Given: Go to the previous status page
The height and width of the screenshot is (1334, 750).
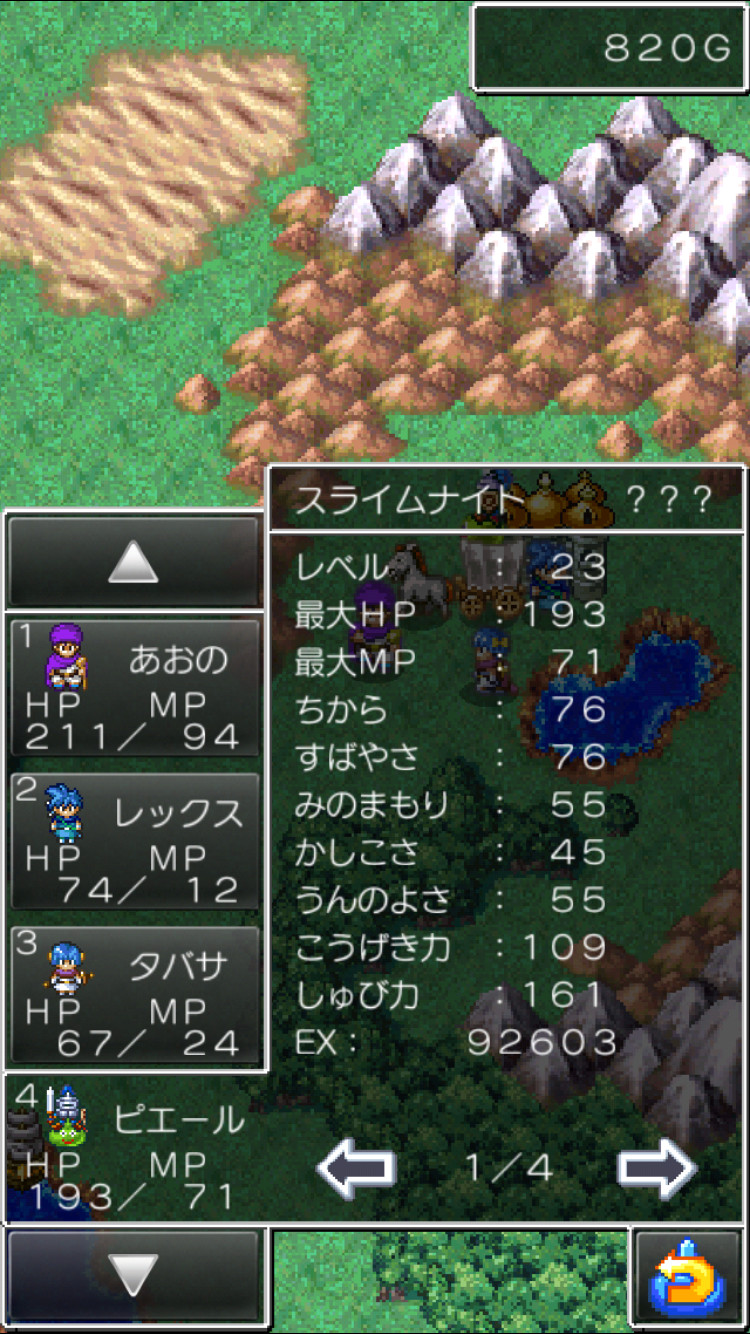Looking at the screenshot, I should (x=356, y=1168).
